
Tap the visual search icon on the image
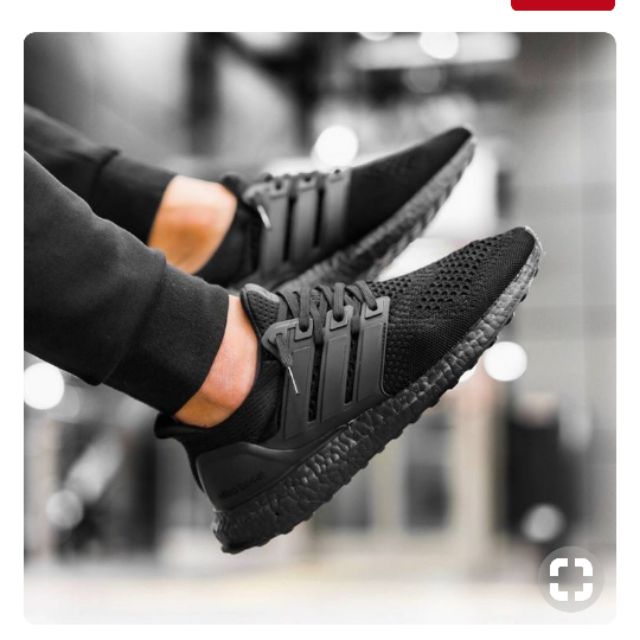pyautogui.click(x=571, y=579)
